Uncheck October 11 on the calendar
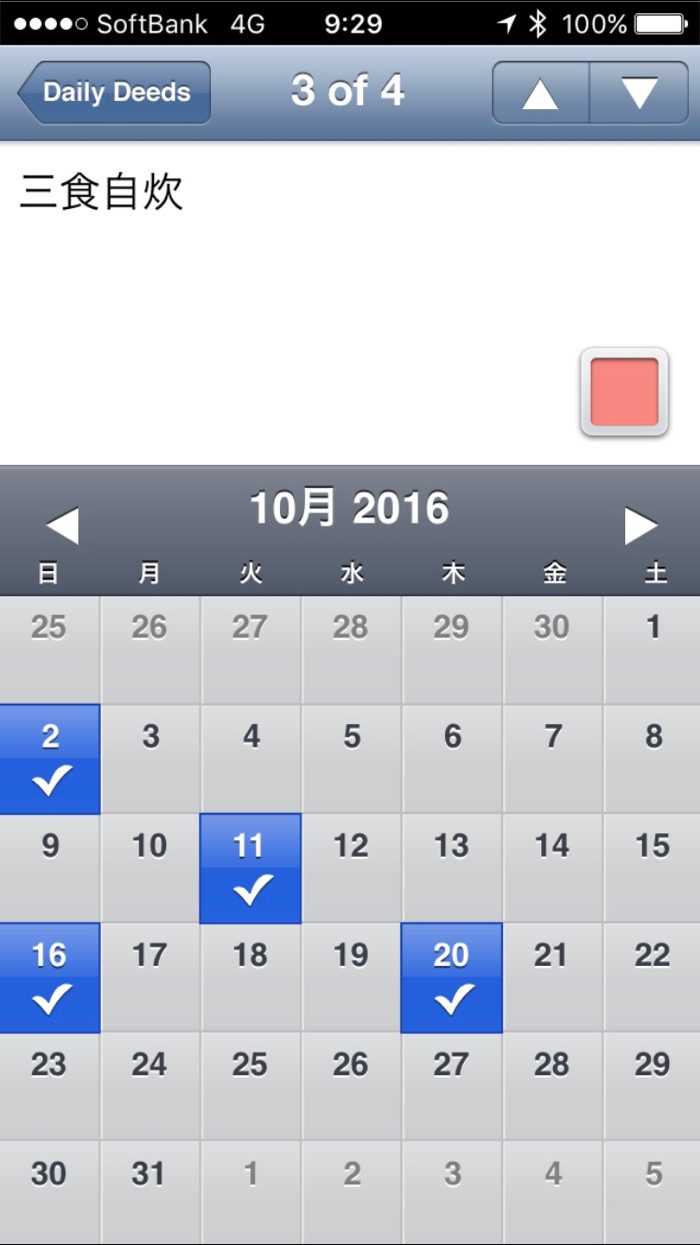Viewport: 700px width, 1245px height. [x=250, y=868]
